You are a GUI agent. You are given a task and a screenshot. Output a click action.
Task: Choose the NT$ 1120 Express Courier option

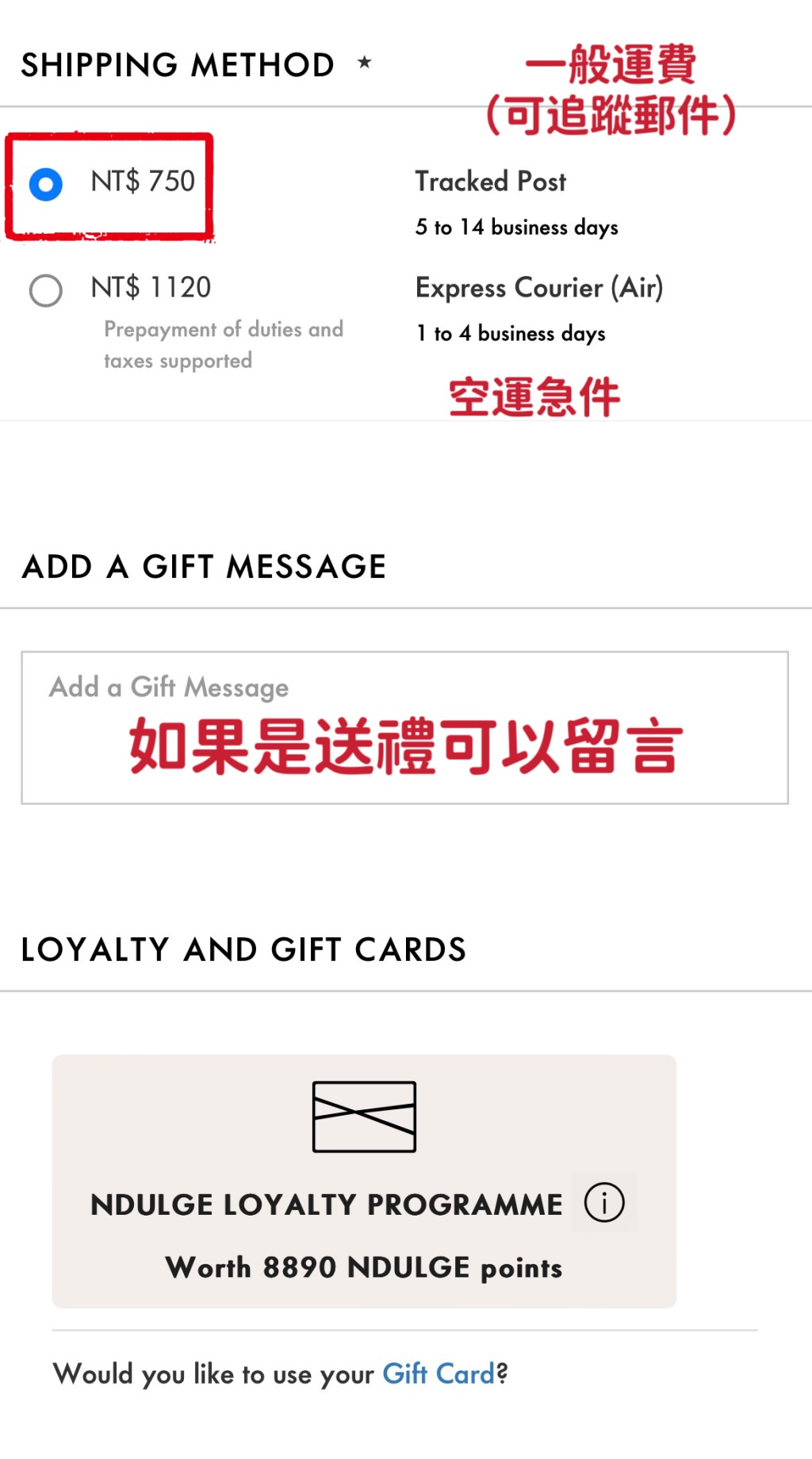point(46,291)
